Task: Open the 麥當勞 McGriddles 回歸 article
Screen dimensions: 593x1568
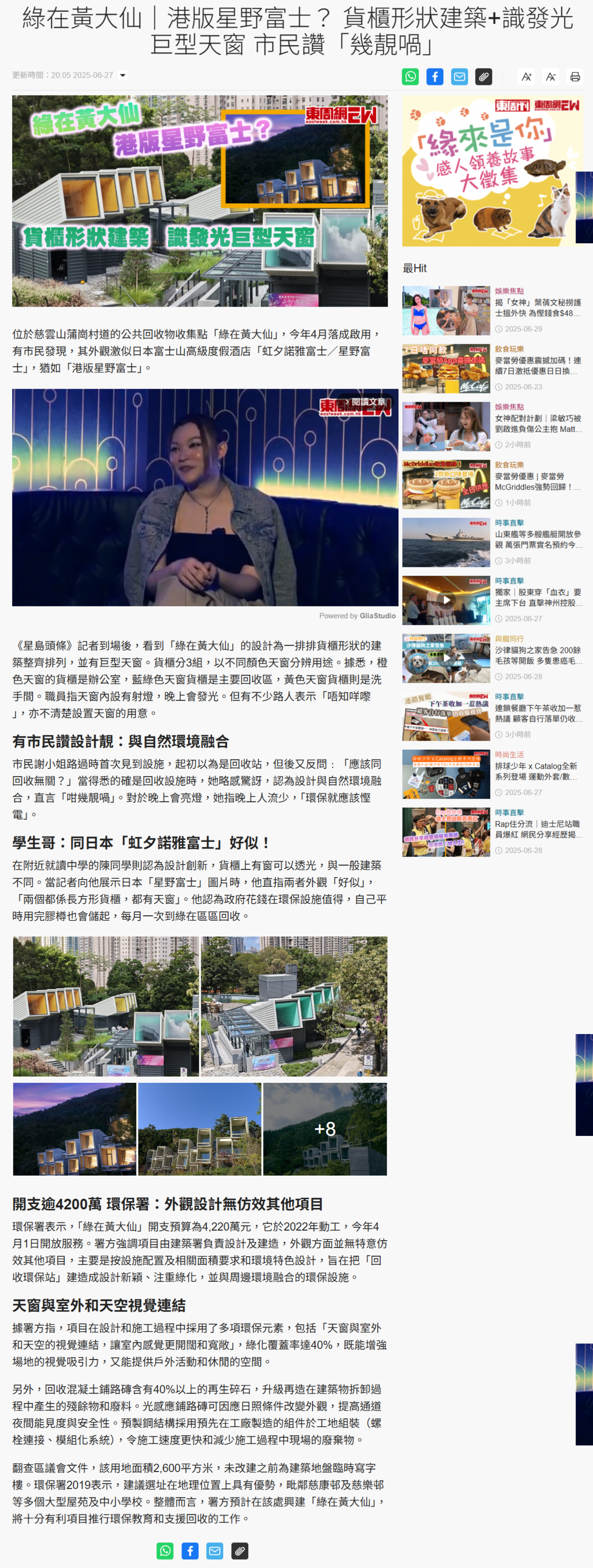Action: point(537,481)
